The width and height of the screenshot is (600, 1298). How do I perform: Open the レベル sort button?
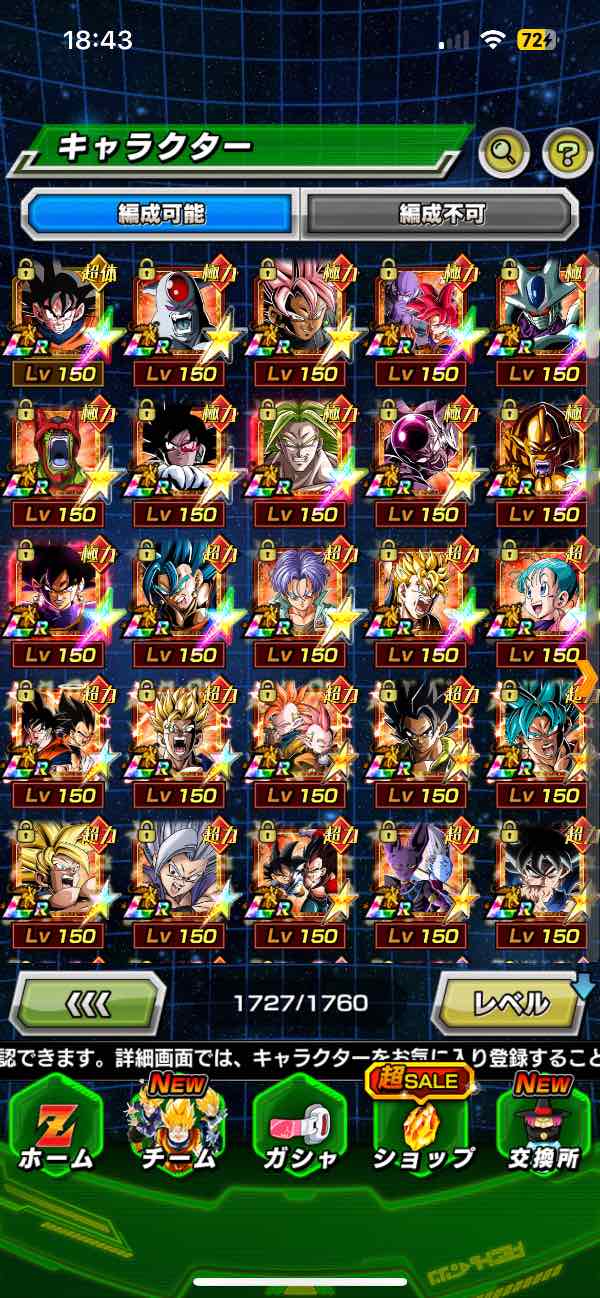pyautogui.click(x=511, y=1002)
